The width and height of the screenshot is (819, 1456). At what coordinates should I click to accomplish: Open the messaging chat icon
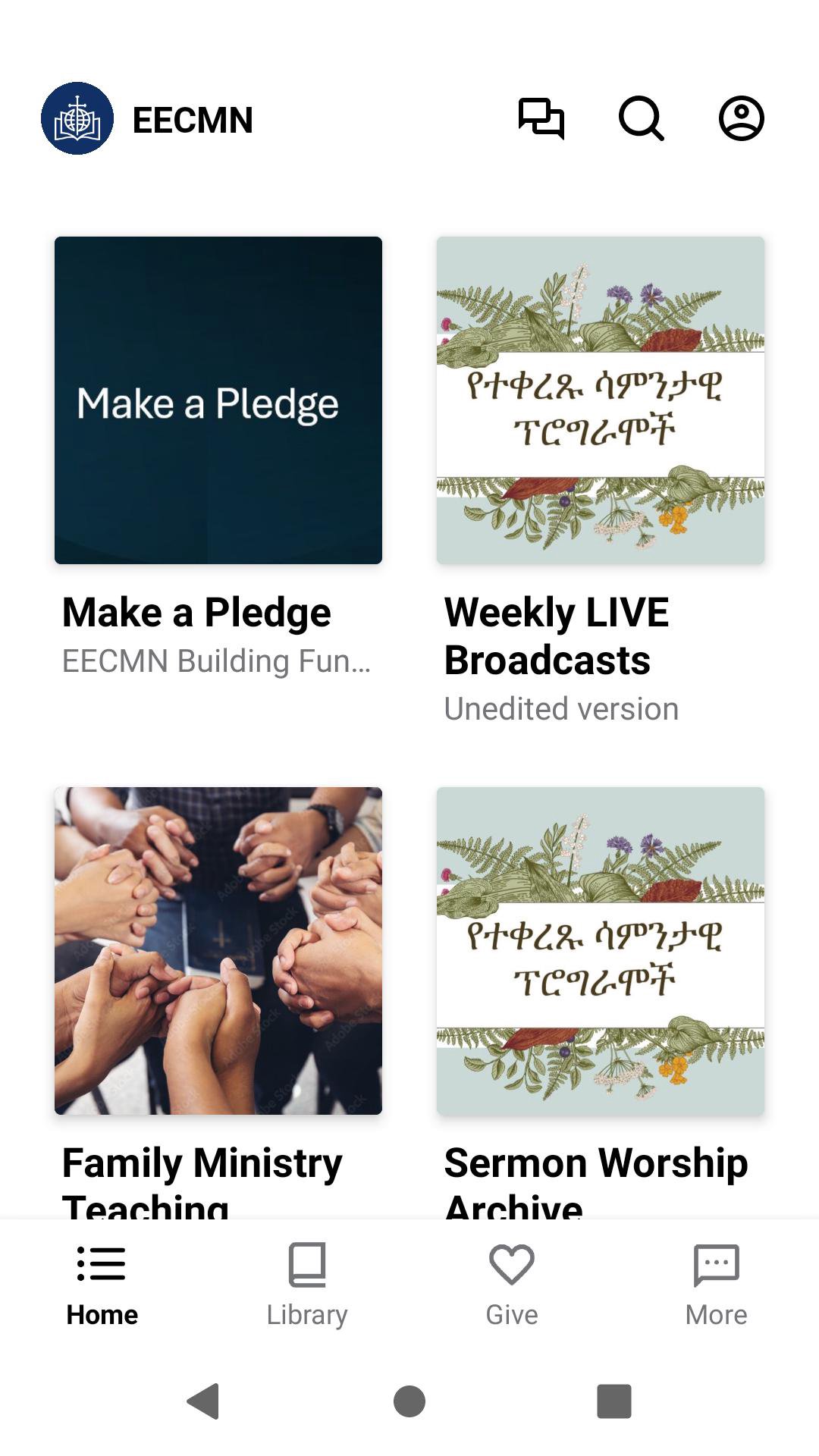pos(541,119)
